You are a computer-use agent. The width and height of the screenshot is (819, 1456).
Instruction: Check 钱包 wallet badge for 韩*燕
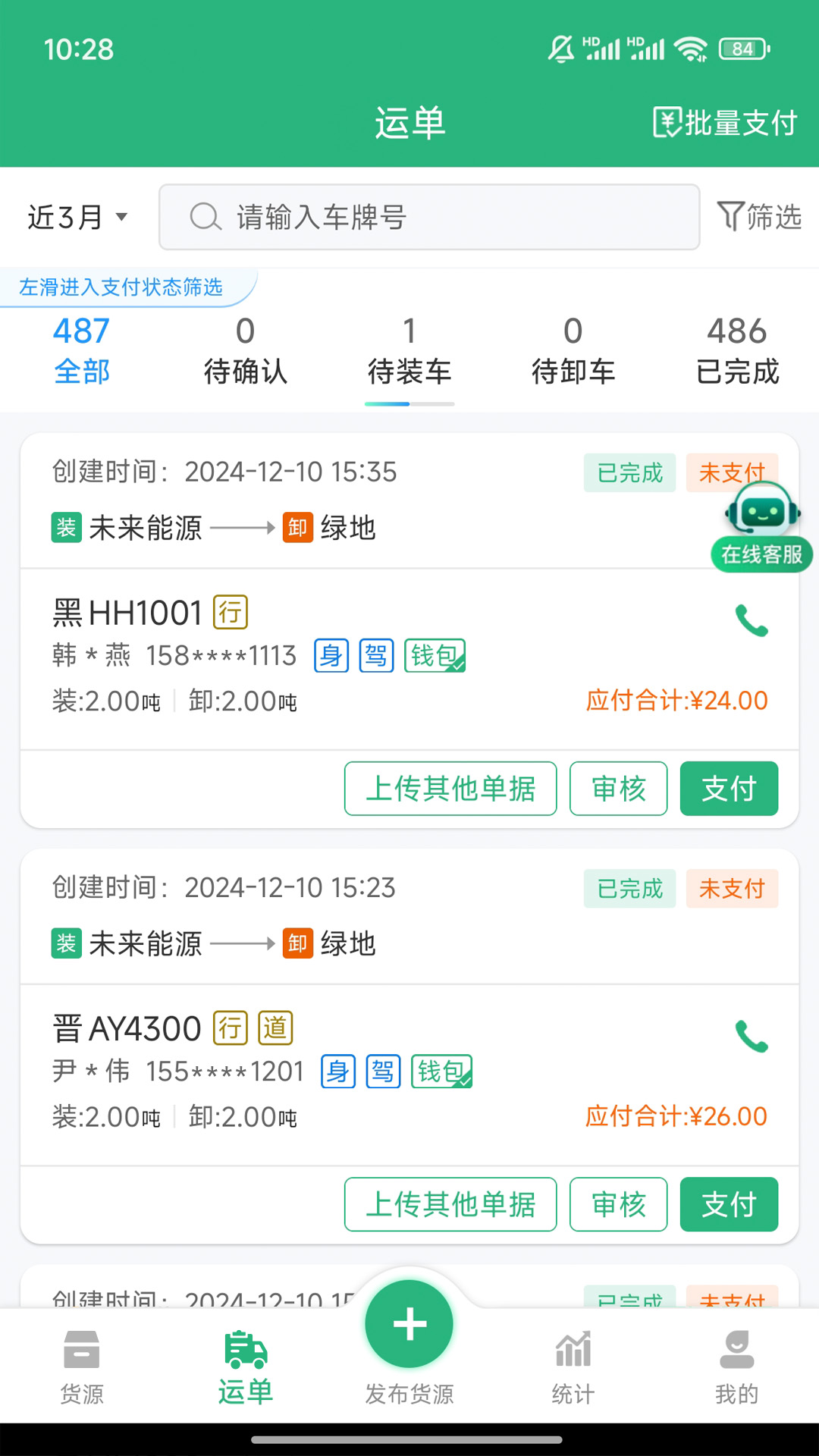[434, 656]
